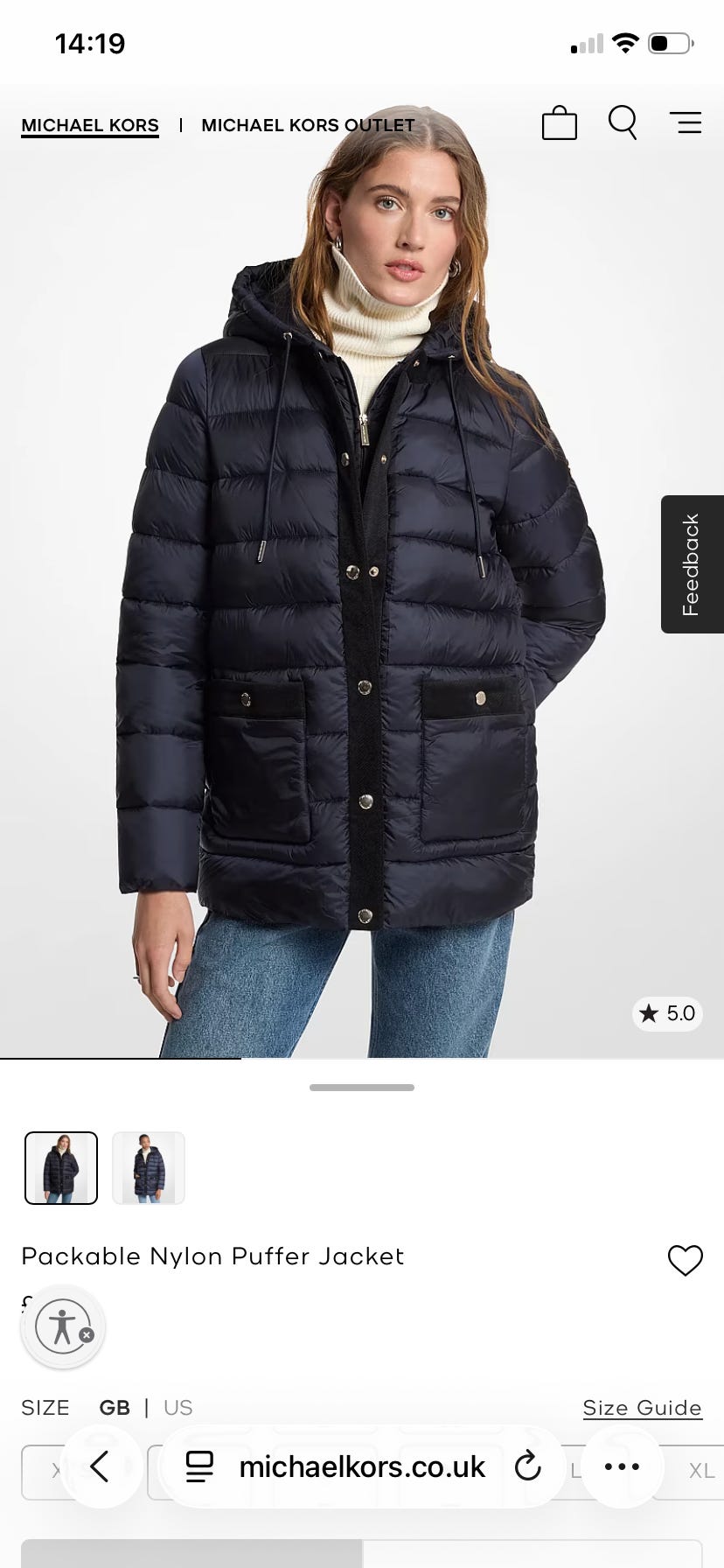Open the hamburger menu
The image size is (724, 1568).
click(686, 123)
